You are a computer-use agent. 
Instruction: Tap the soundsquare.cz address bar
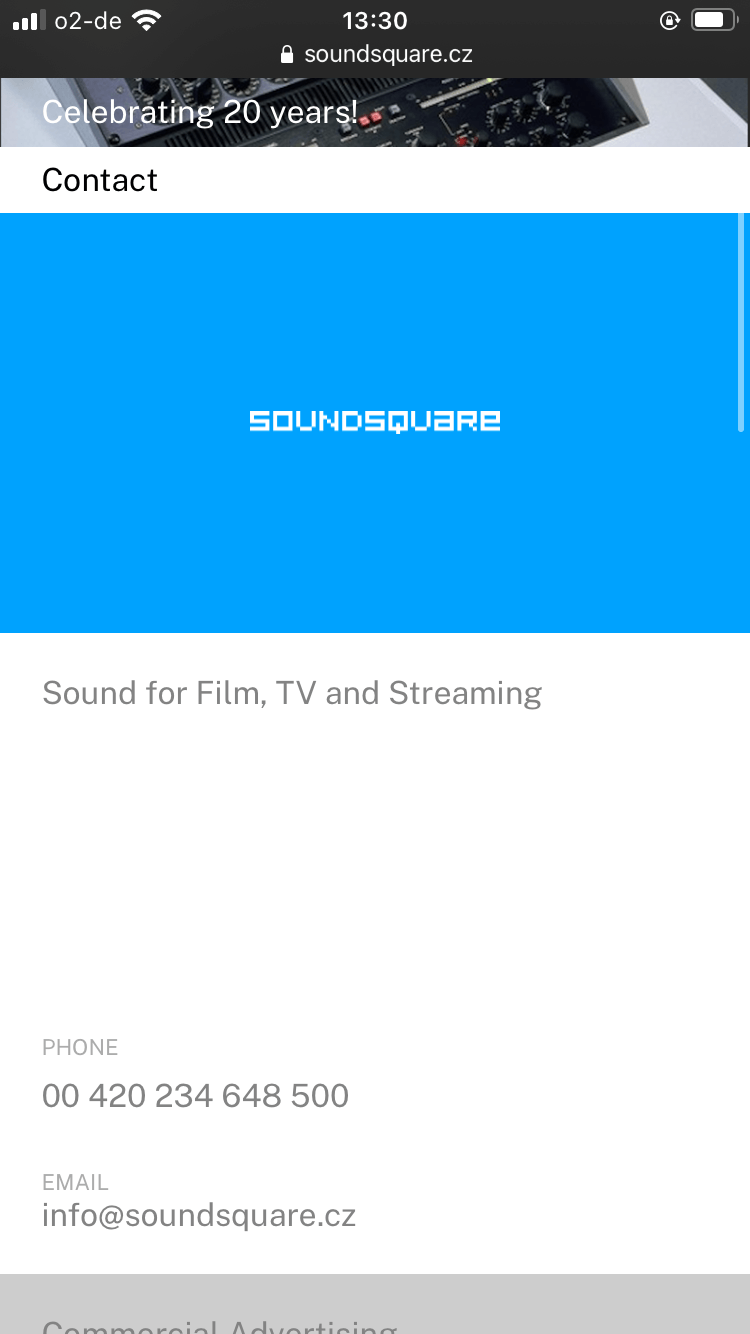tap(375, 54)
